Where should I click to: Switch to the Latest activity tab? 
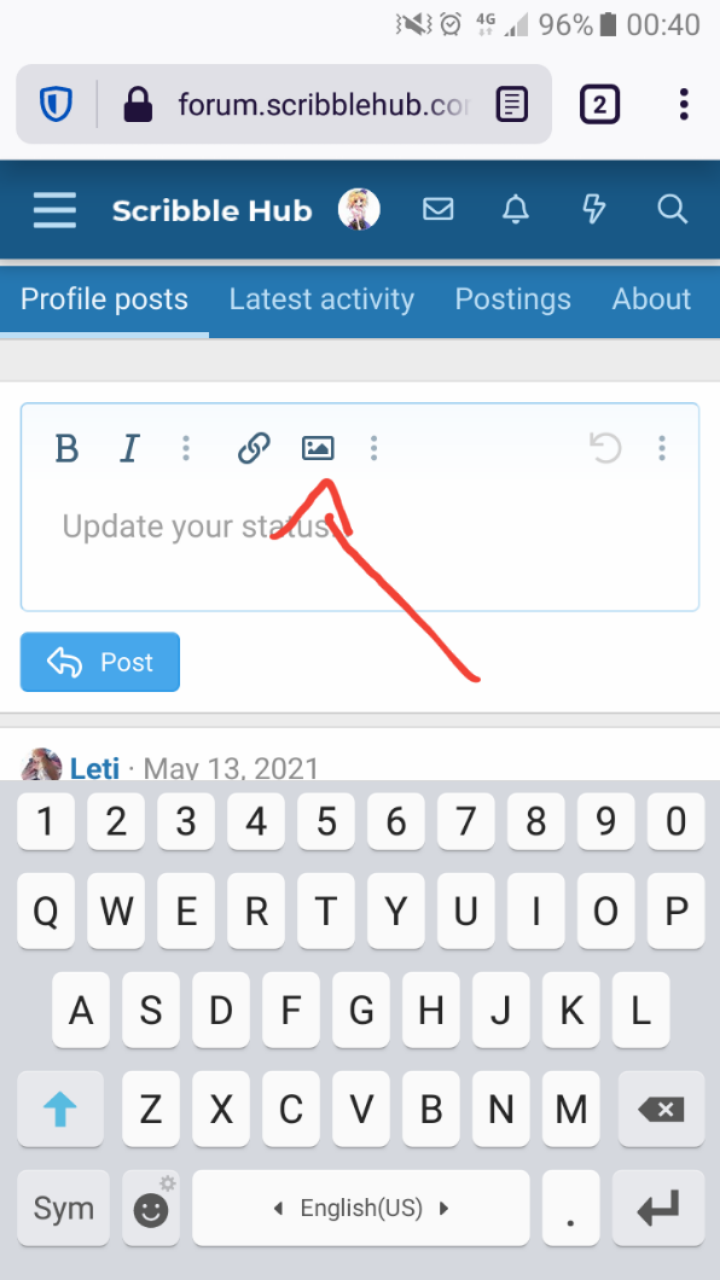click(321, 299)
